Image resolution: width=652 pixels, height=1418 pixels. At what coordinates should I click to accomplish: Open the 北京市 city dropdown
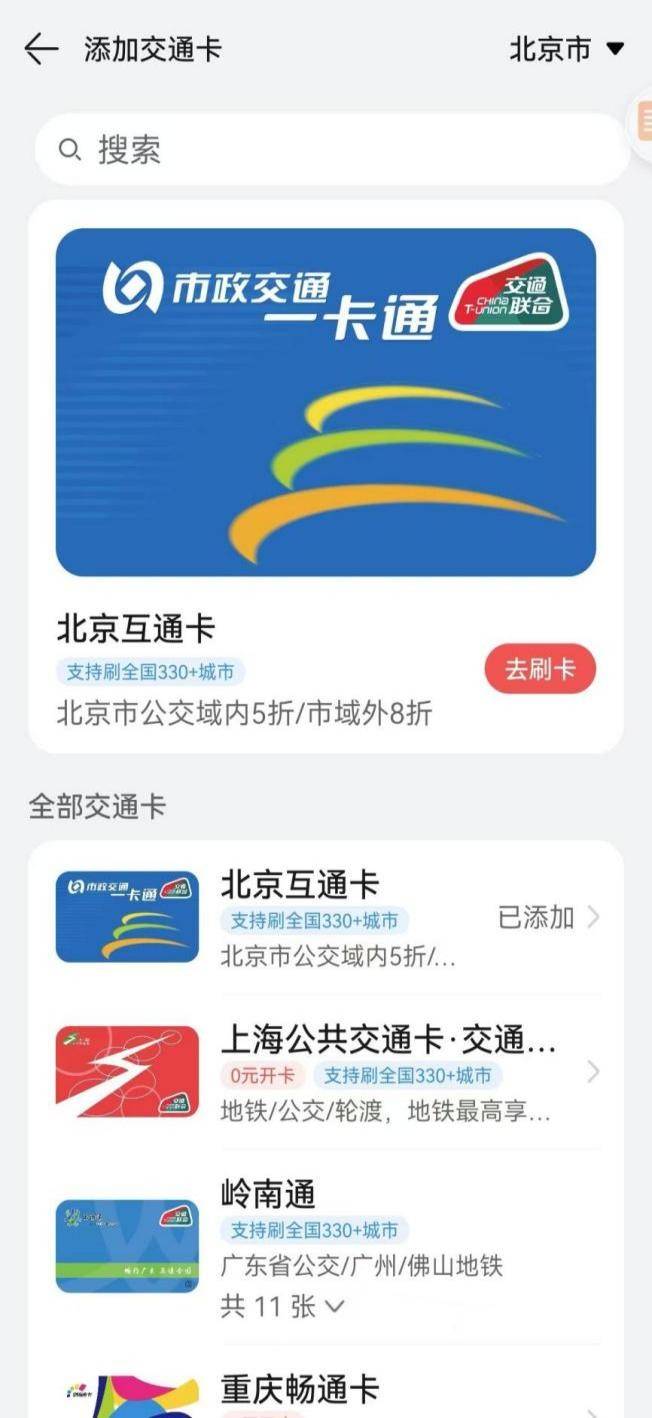click(x=566, y=49)
